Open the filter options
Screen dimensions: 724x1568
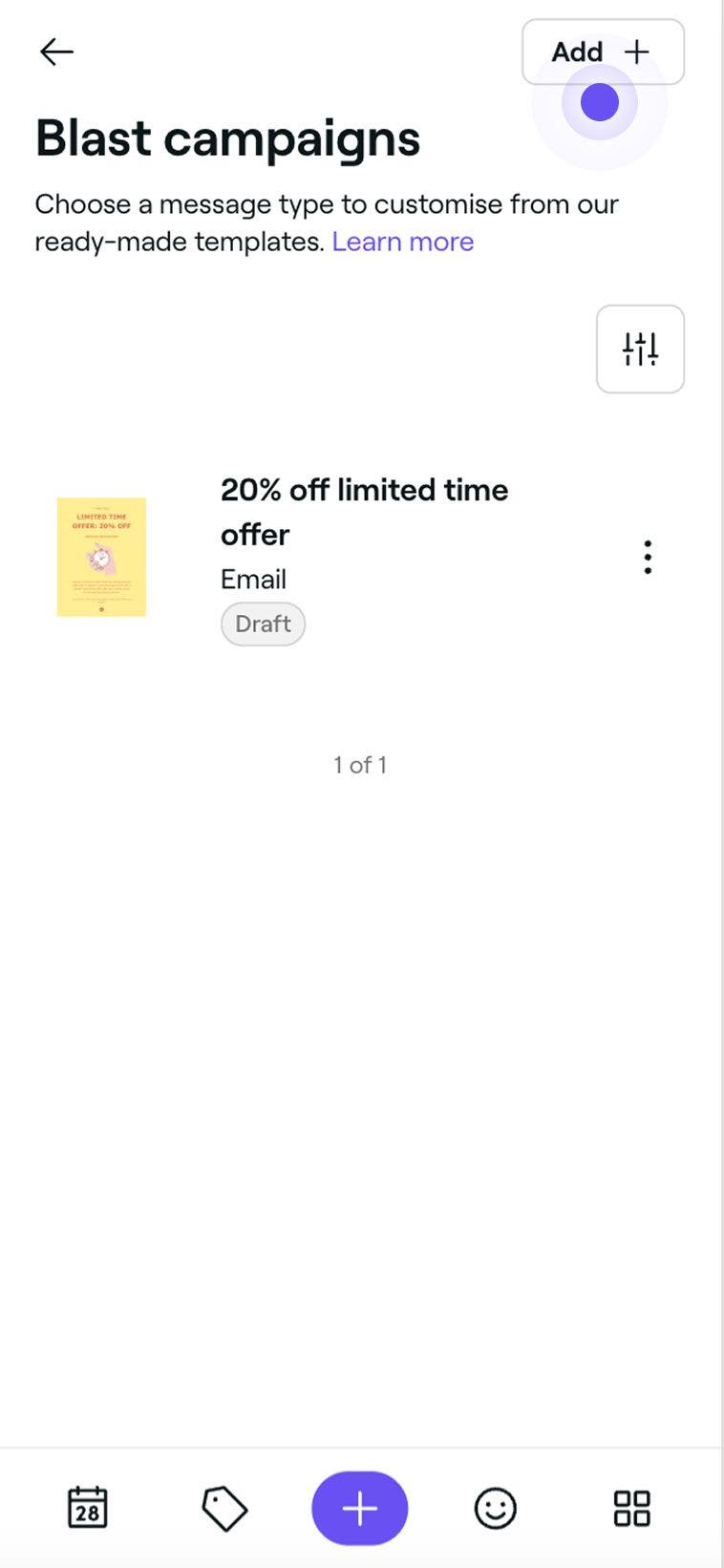pos(640,350)
